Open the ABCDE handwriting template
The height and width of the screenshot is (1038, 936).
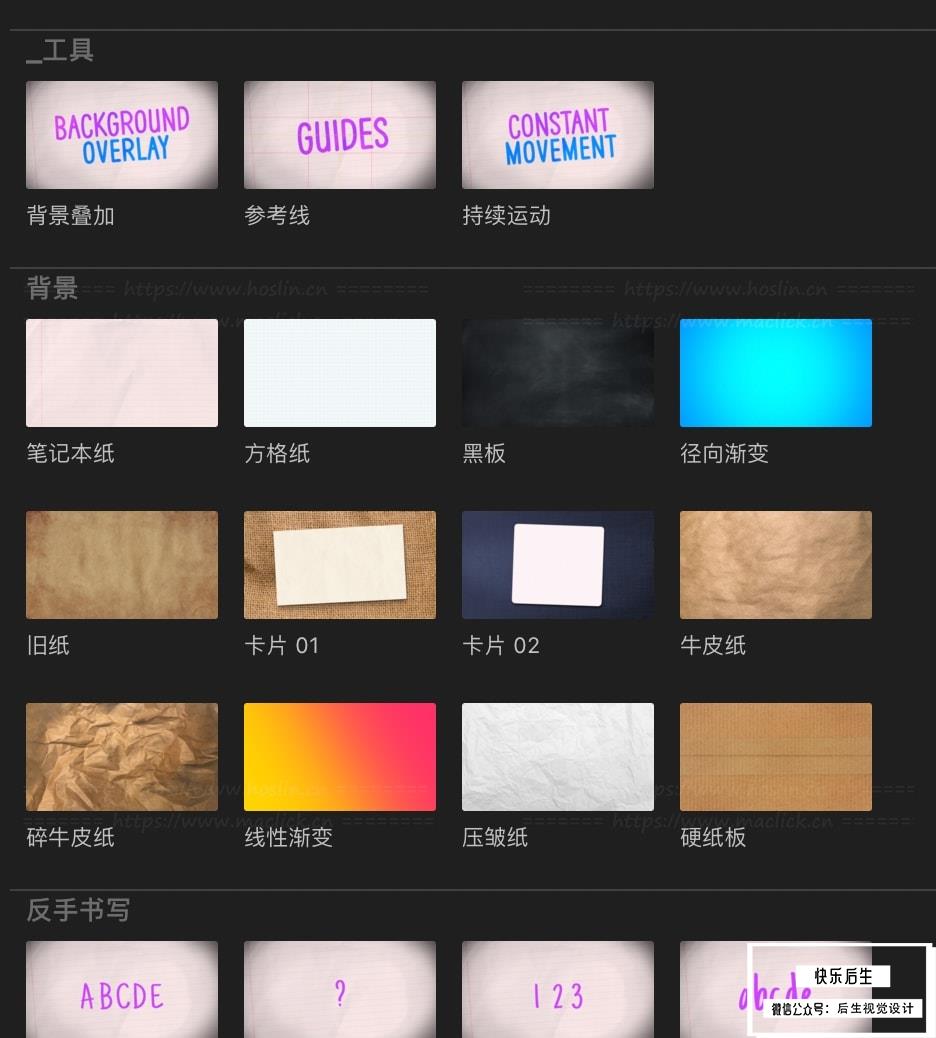pos(122,990)
